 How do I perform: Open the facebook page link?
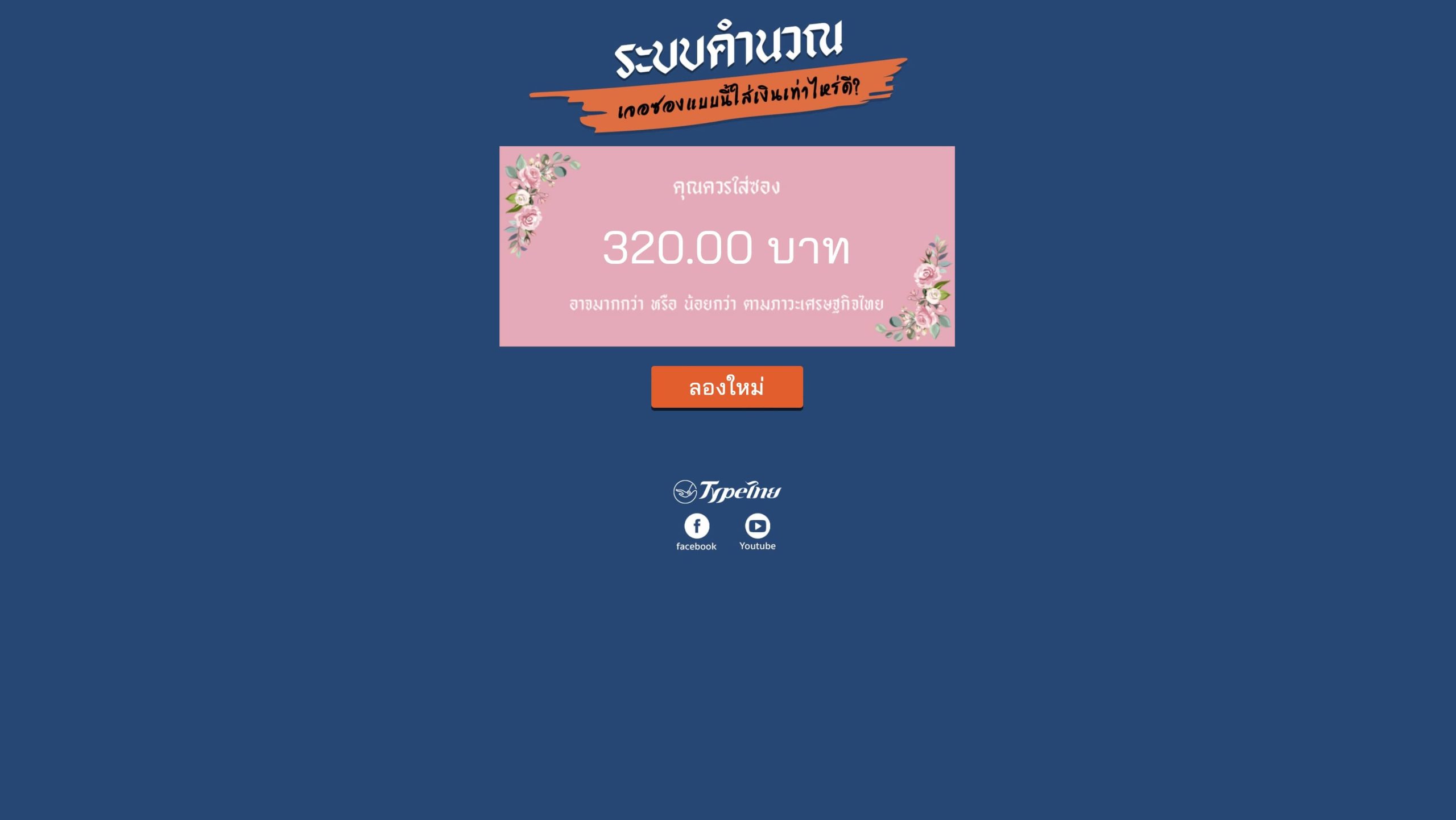pyautogui.click(x=696, y=531)
